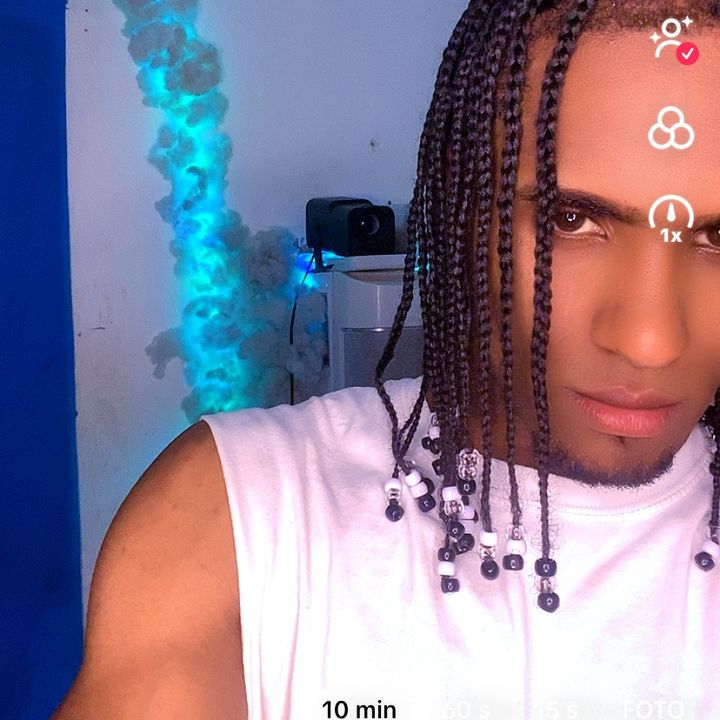Screen dimensions: 720x720
Task: Switch to the 60 s mode
Action: (468, 708)
